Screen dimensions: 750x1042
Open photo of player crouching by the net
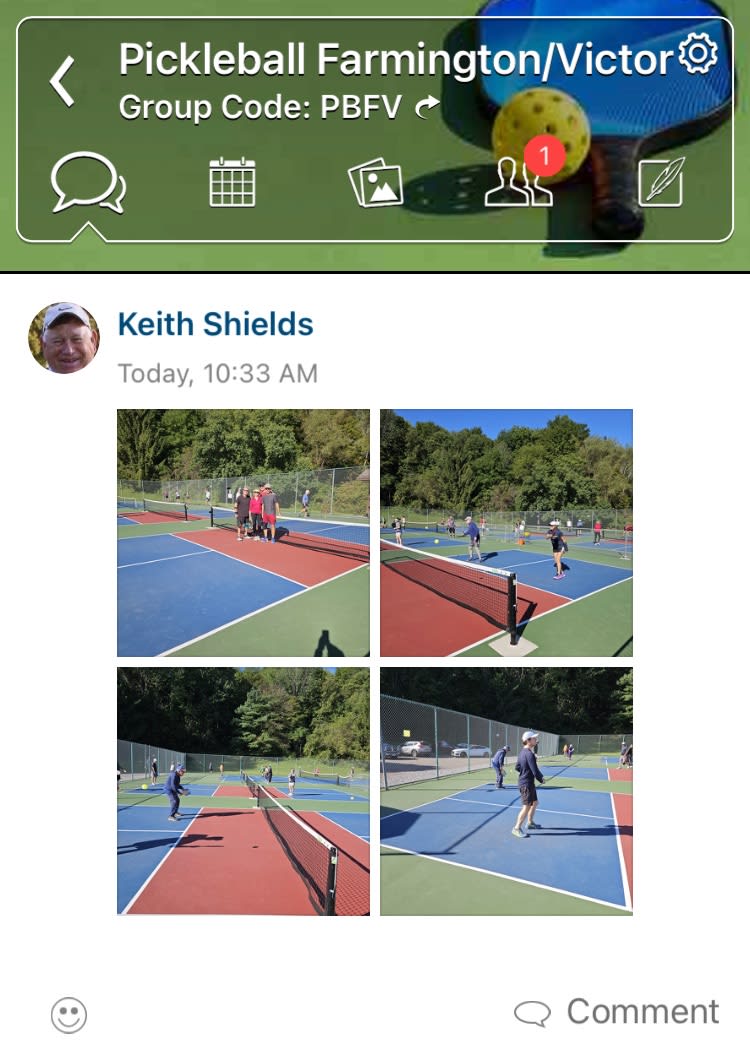tap(243, 791)
